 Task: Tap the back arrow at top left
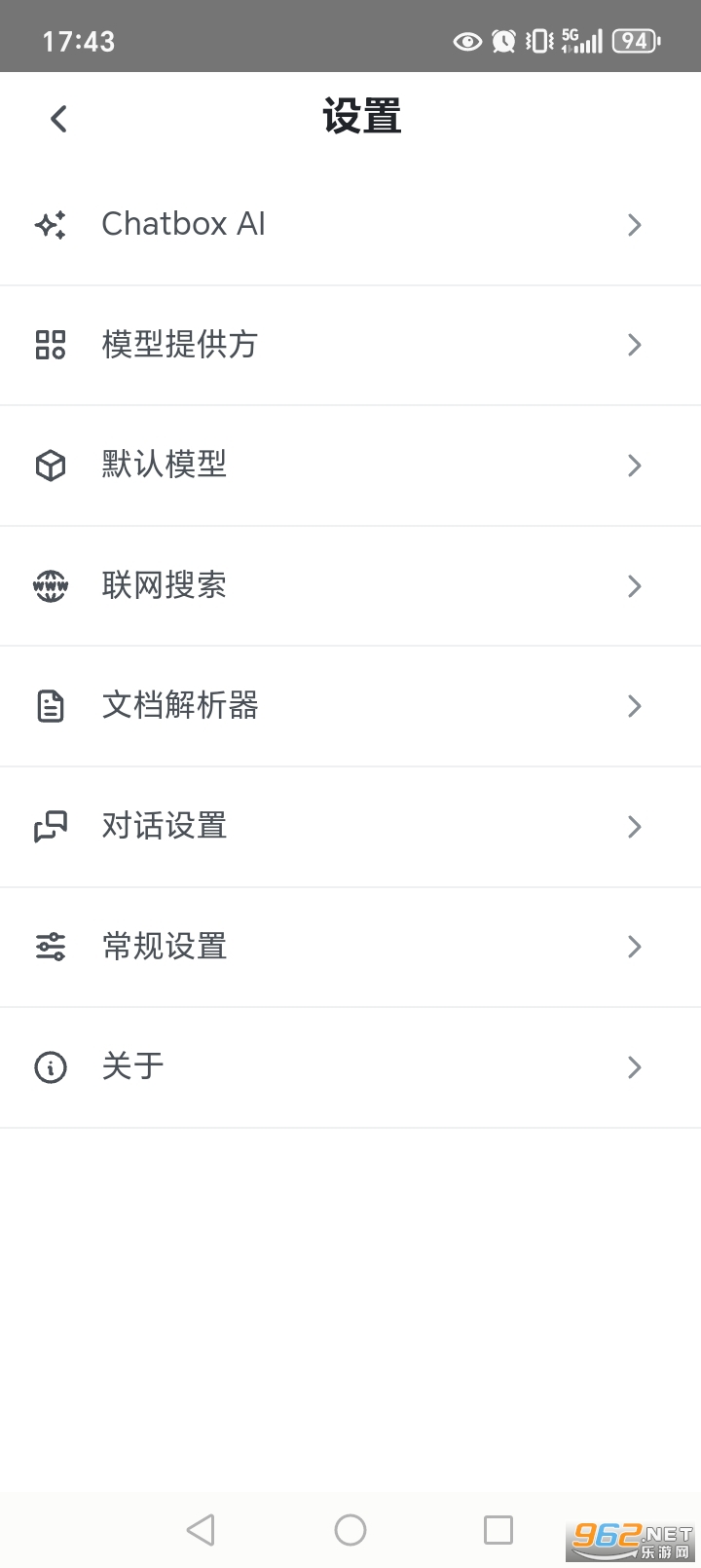coord(56,117)
